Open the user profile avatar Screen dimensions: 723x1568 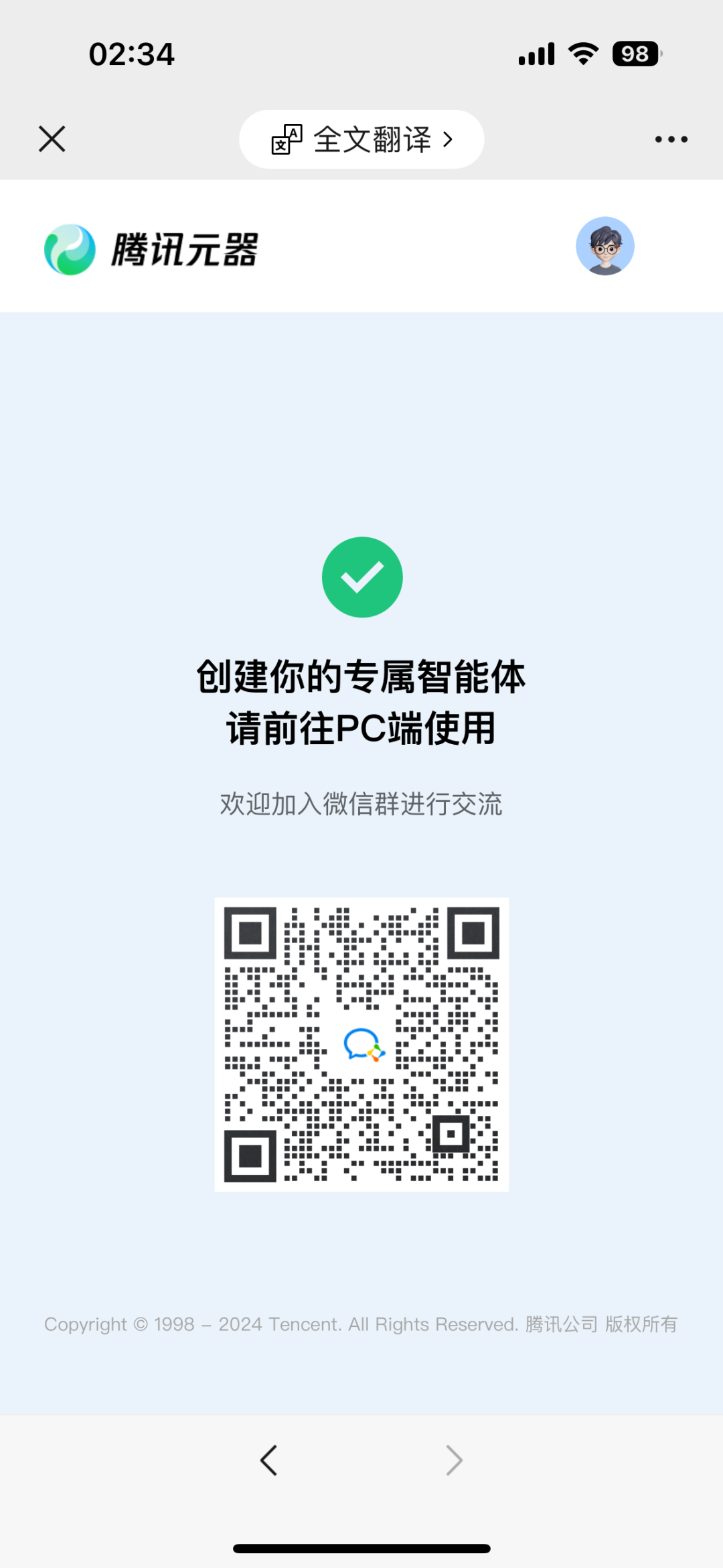tap(605, 246)
